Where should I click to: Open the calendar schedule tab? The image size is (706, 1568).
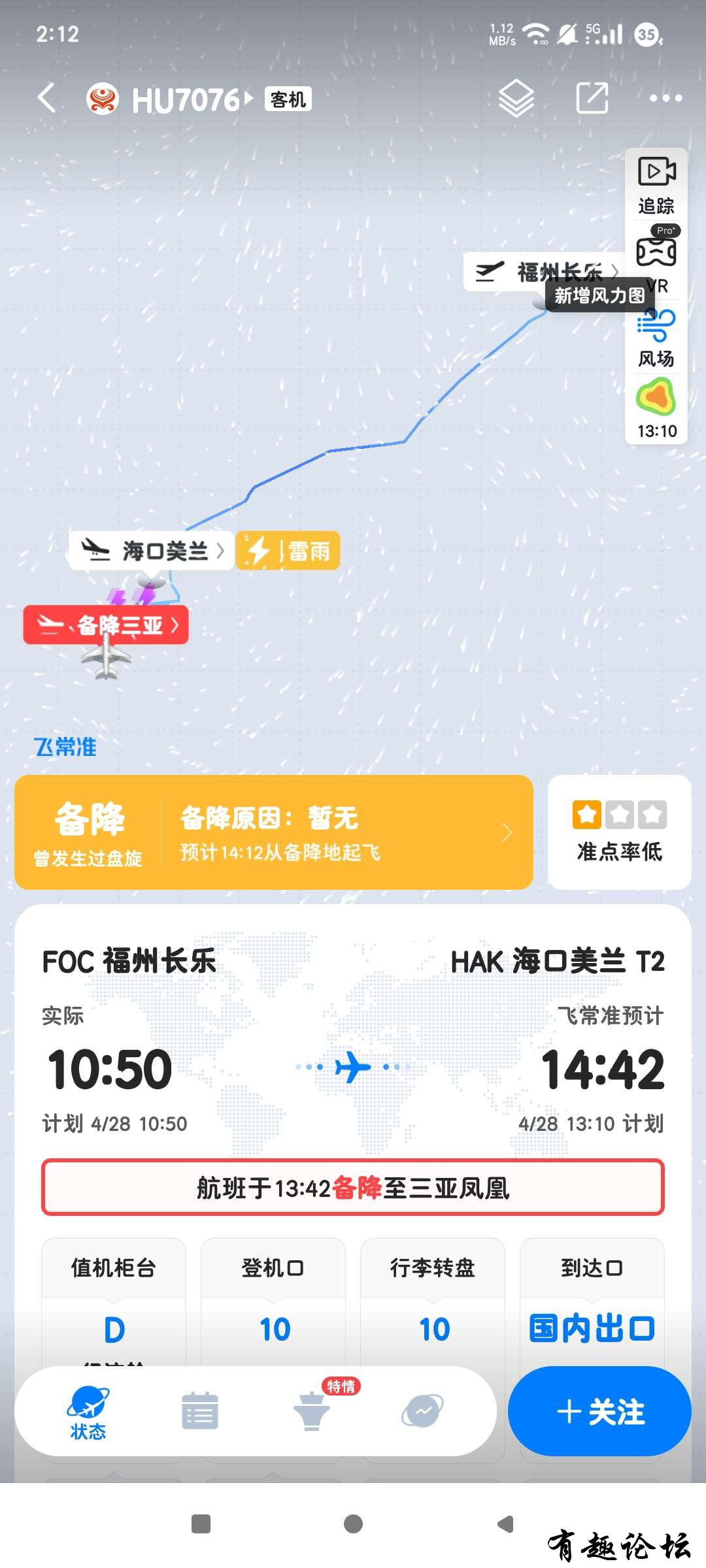point(200,1411)
